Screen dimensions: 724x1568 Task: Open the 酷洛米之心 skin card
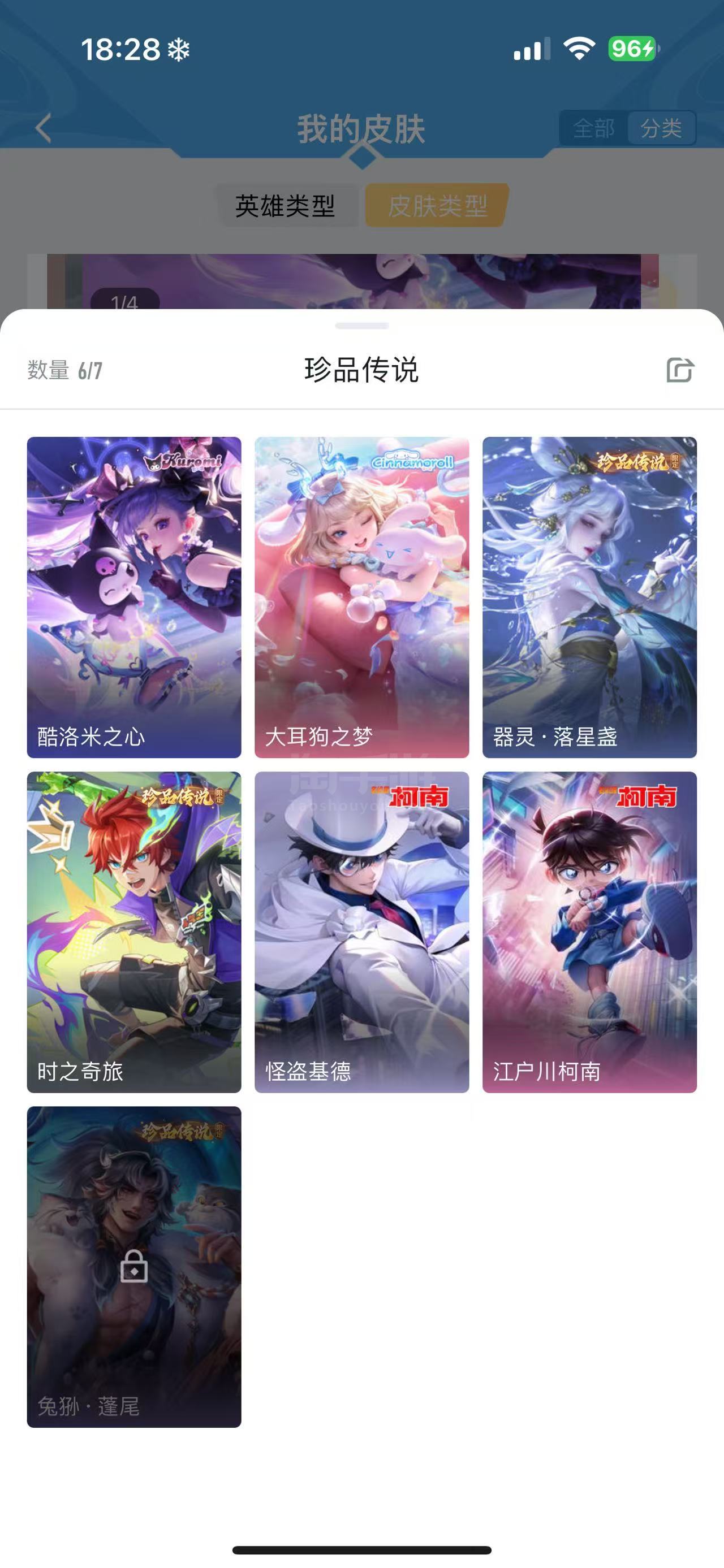[x=134, y=597]
